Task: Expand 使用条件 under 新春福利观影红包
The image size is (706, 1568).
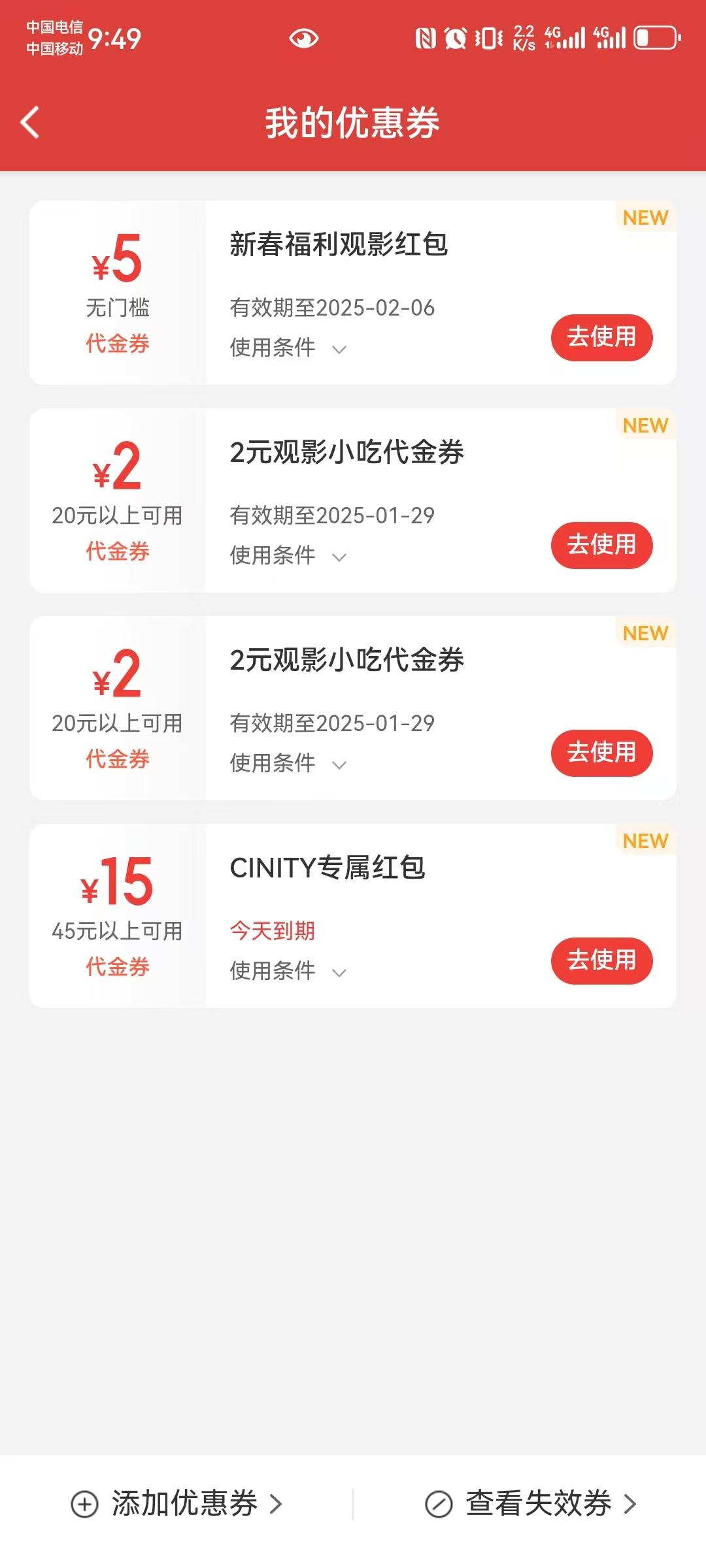Action: (288, 348)
